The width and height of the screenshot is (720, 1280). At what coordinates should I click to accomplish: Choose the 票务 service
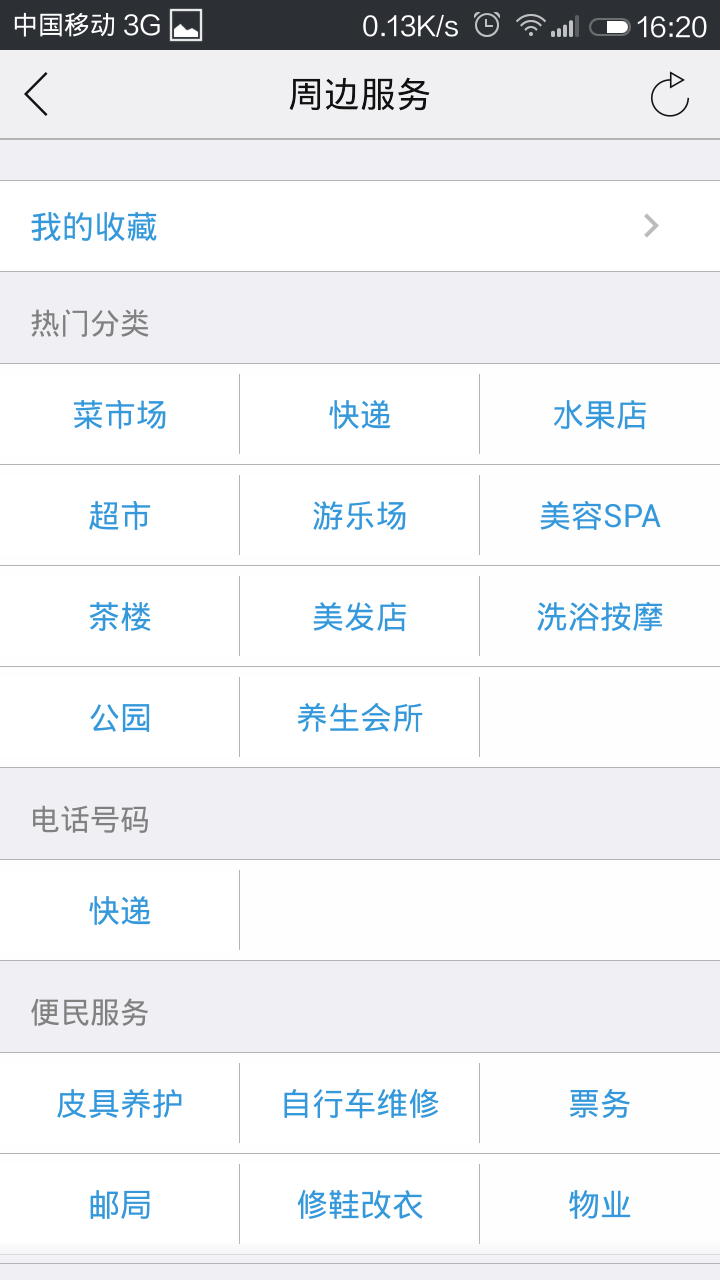click(x=600, y=1104)
